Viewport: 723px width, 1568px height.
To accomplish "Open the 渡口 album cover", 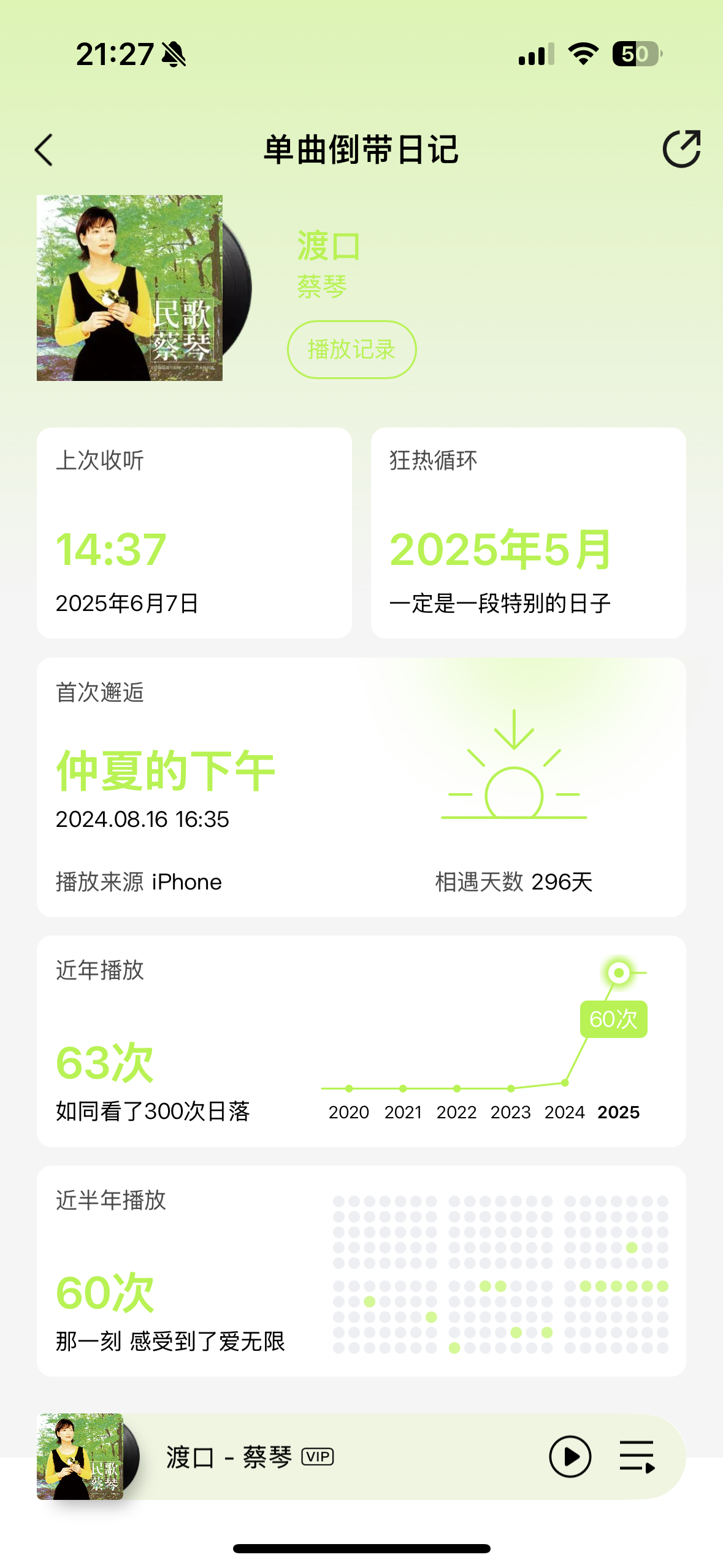I will (x=129, y=288).
